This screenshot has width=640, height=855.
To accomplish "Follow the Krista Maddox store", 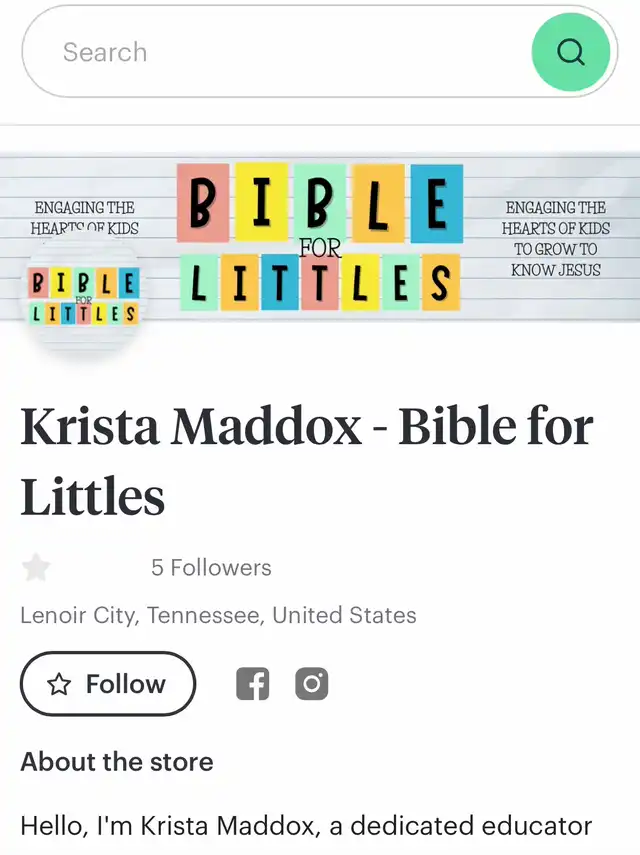I will coord(108,683).
